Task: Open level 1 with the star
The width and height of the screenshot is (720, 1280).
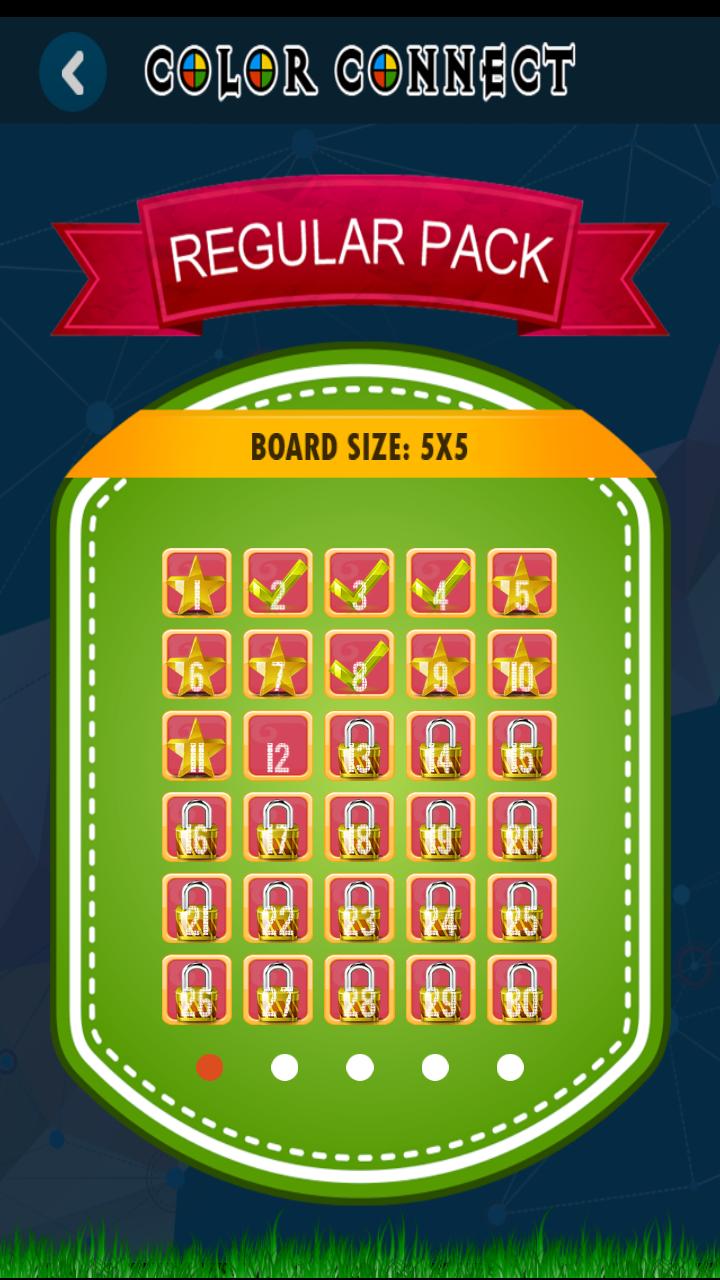Action: click(197, 582)
